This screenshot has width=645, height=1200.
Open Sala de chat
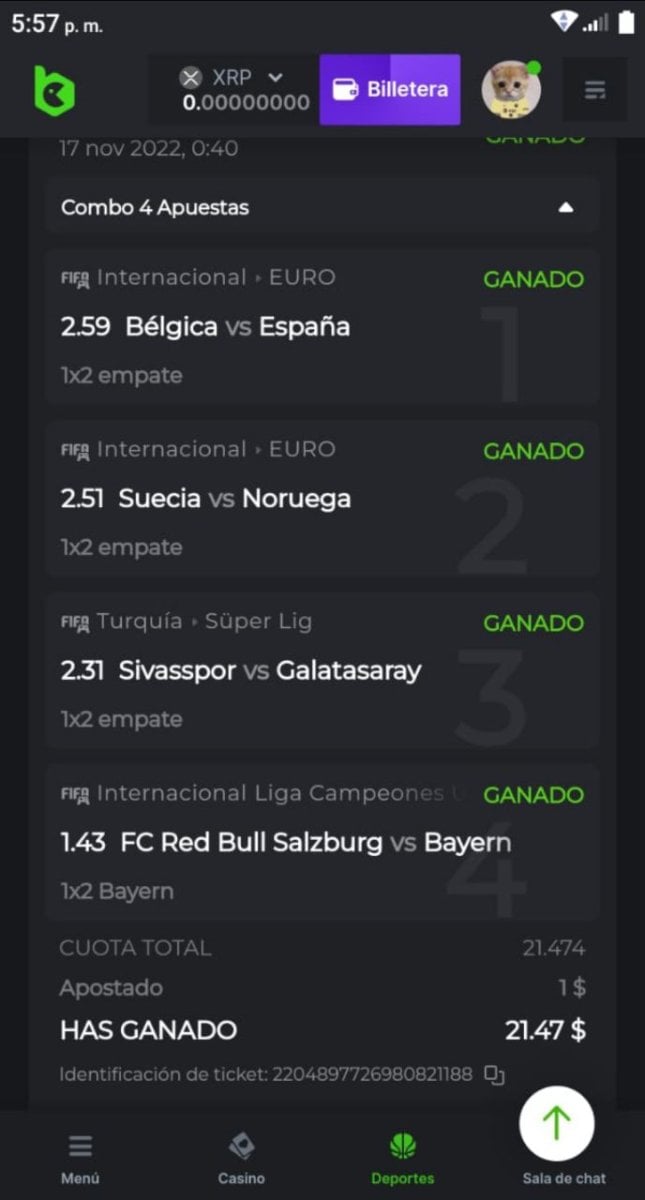(564, 1177)
